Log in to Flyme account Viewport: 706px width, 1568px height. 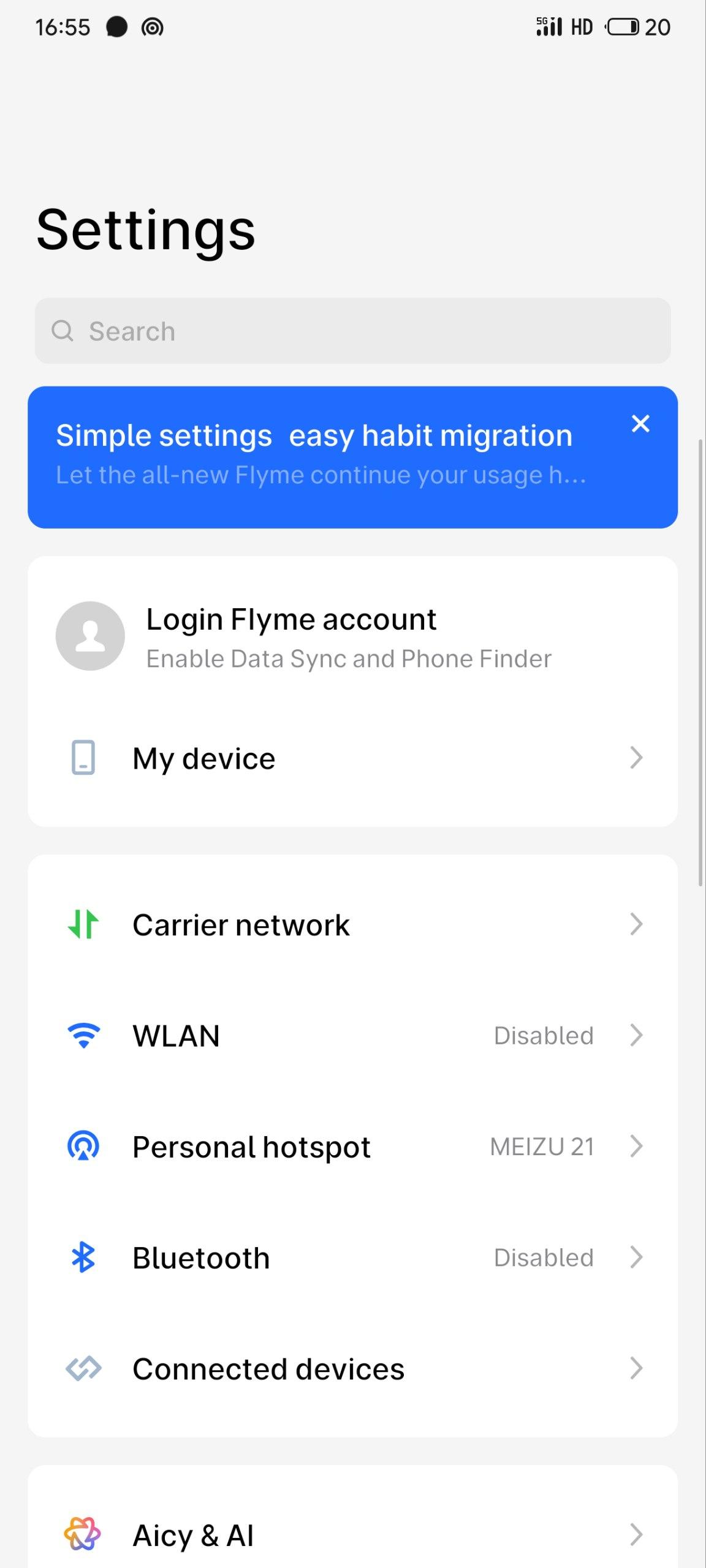[x=349, y=636]
